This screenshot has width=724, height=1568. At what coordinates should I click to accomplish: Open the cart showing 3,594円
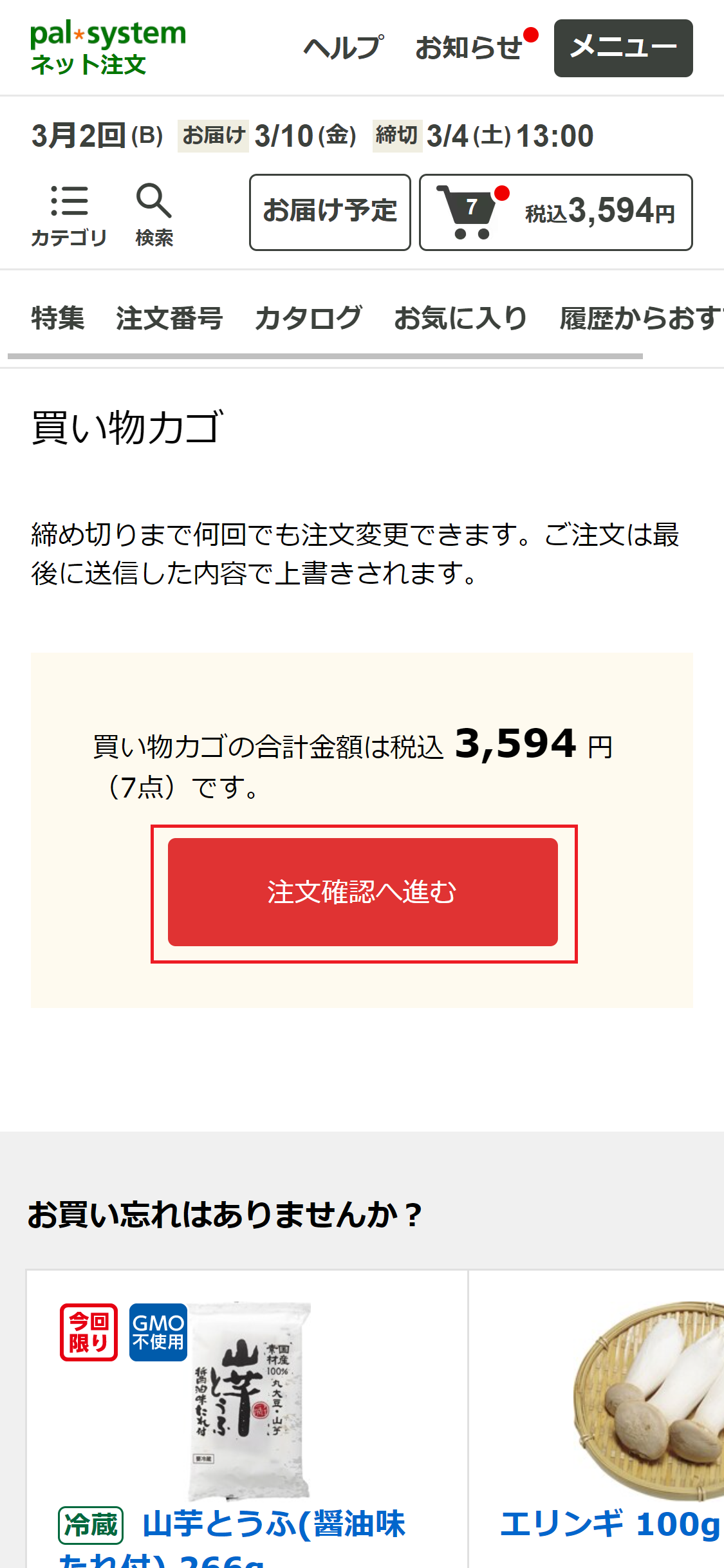pos(555,212)
